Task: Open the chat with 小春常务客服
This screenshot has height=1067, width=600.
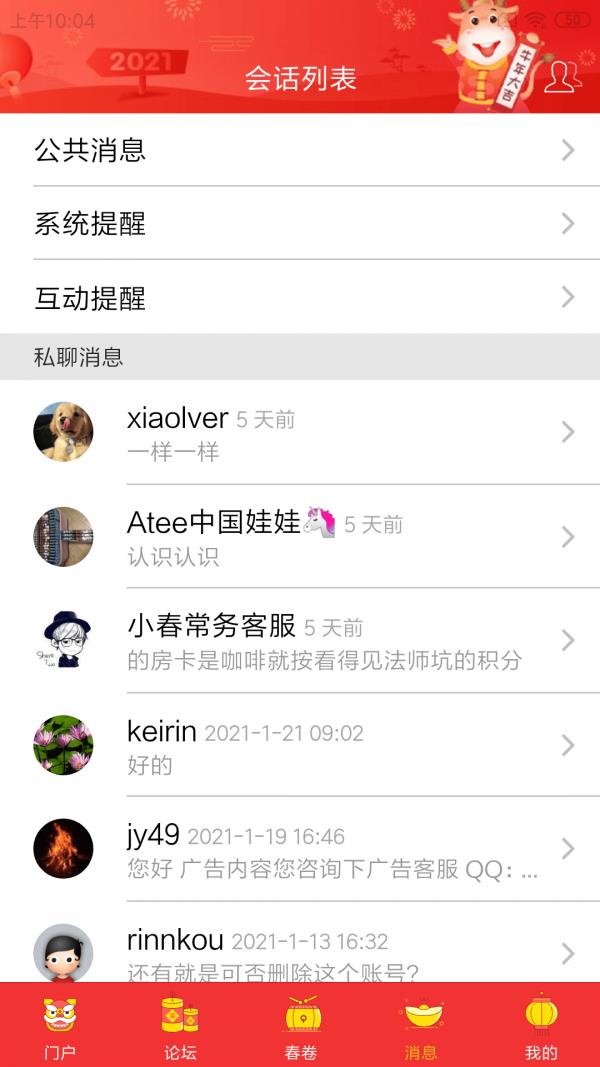Action: [x=300, y=641]
